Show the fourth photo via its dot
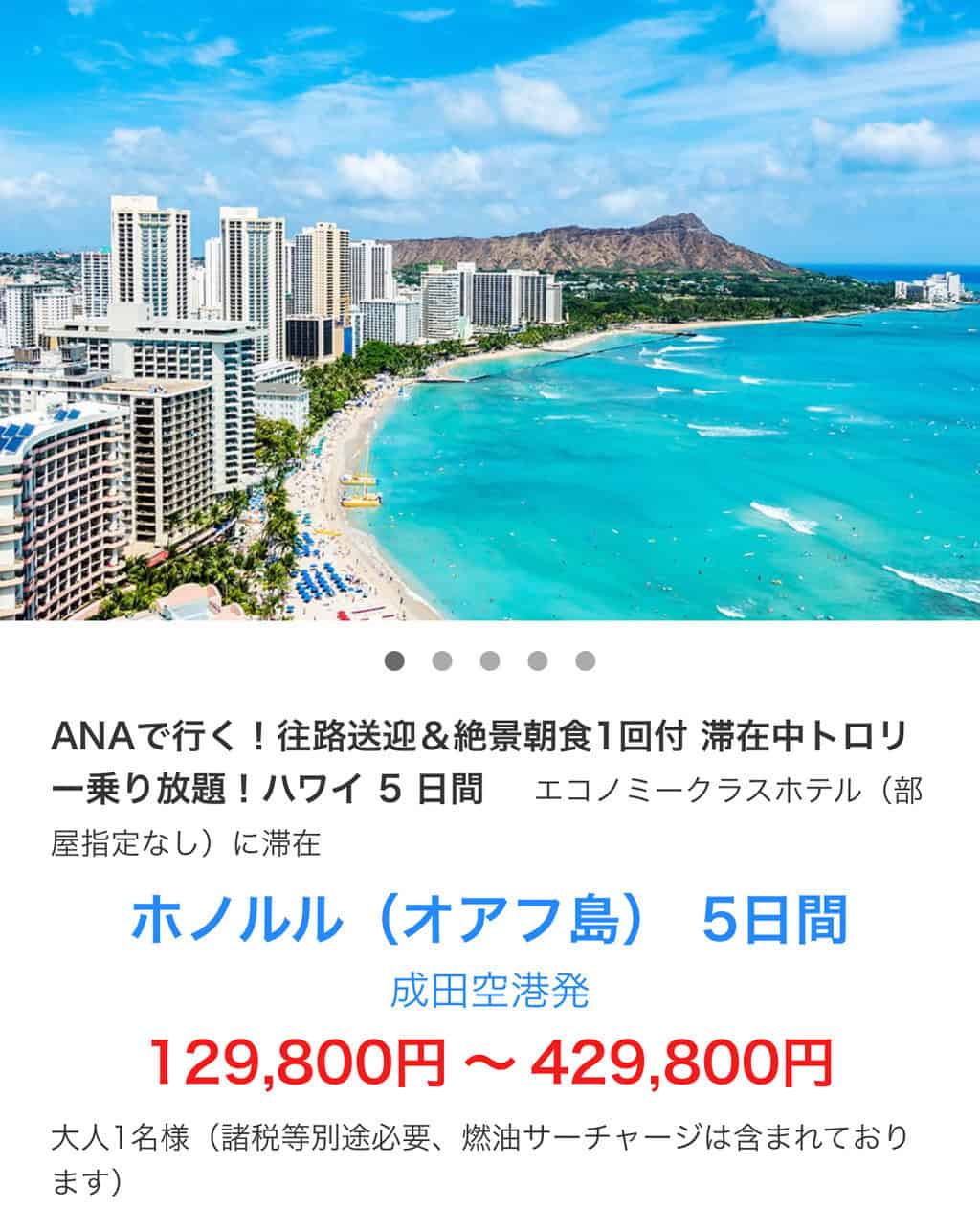The width and height of the screenshot is (980, 1208). tap(538, 660)
